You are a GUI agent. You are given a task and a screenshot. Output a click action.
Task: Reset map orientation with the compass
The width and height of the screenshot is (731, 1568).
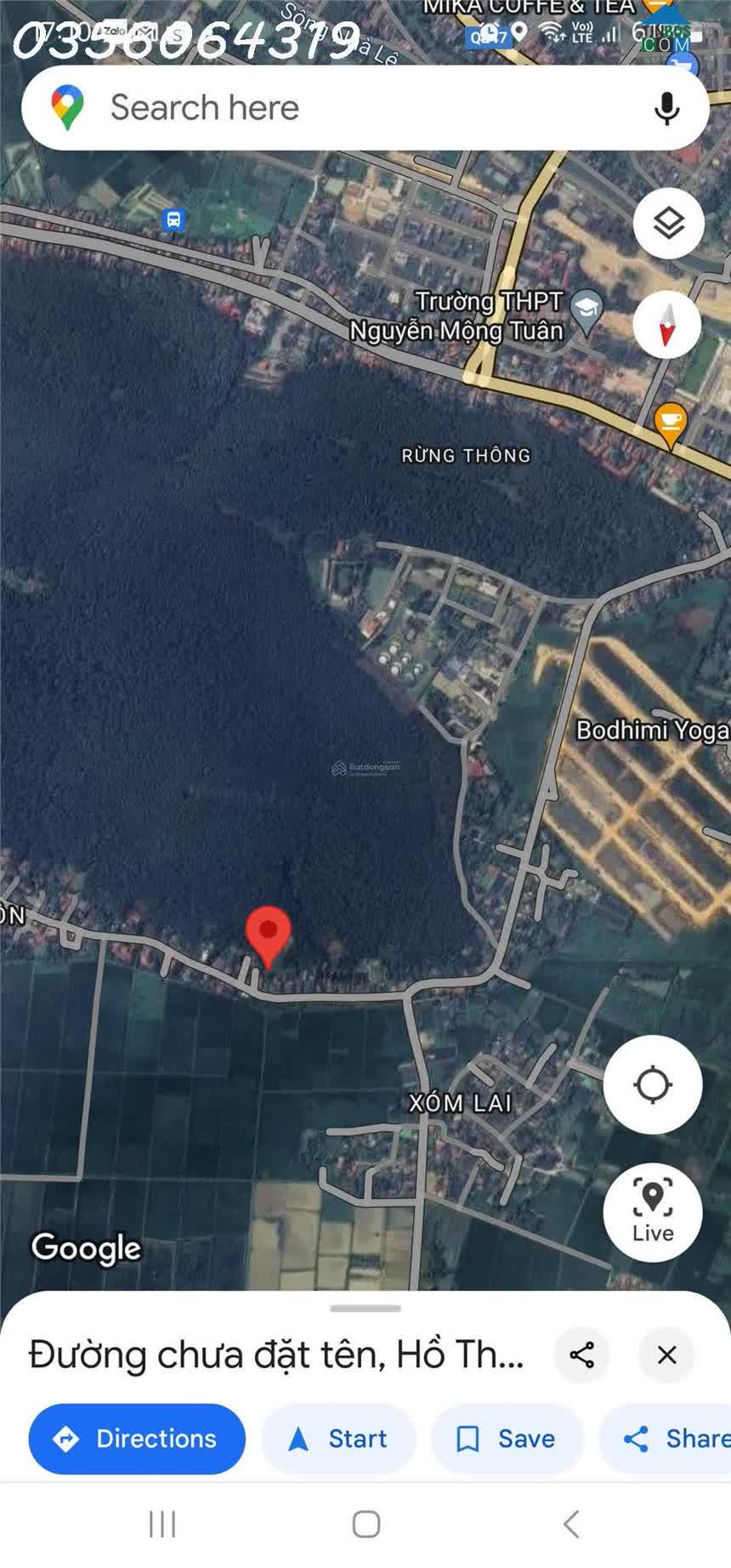coord(667,325)
